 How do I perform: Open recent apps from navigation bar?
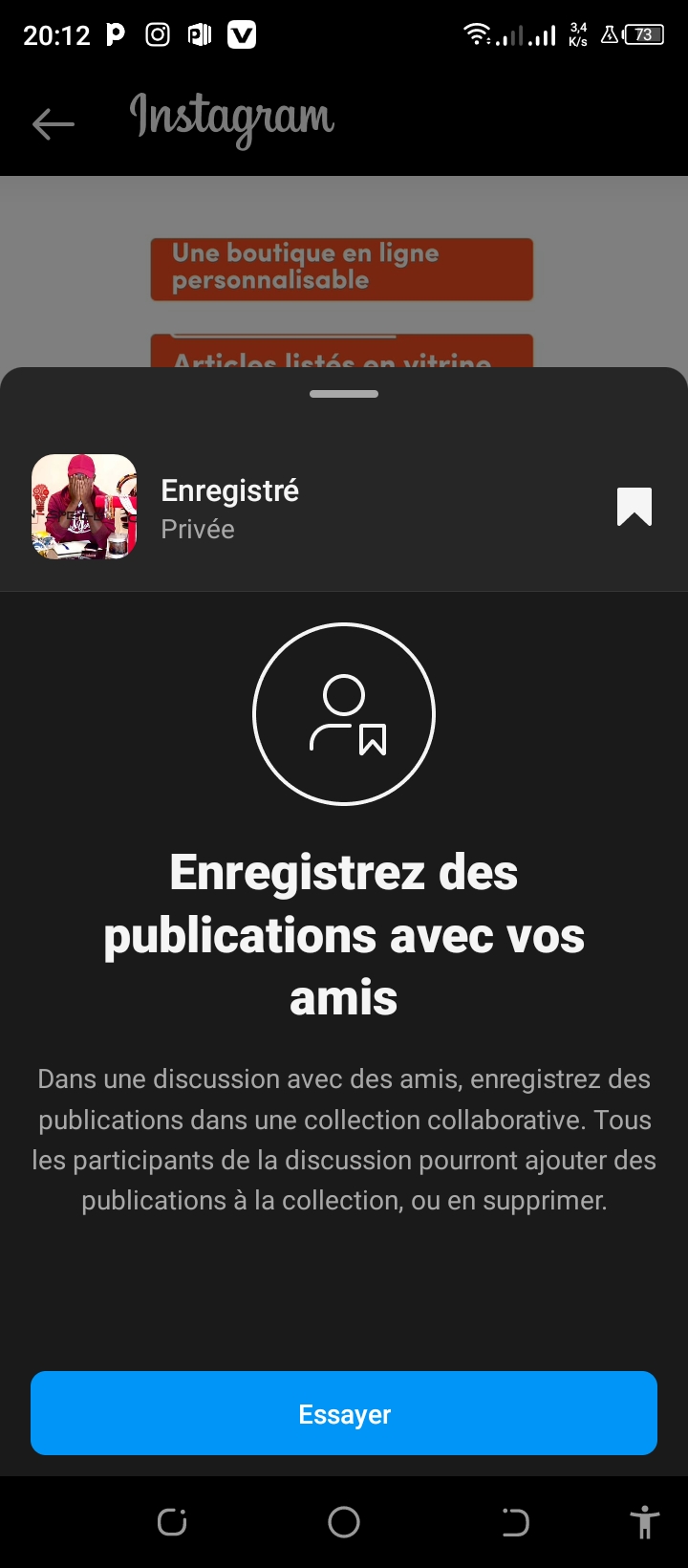pyautogui.click(x=172, y=1521)
